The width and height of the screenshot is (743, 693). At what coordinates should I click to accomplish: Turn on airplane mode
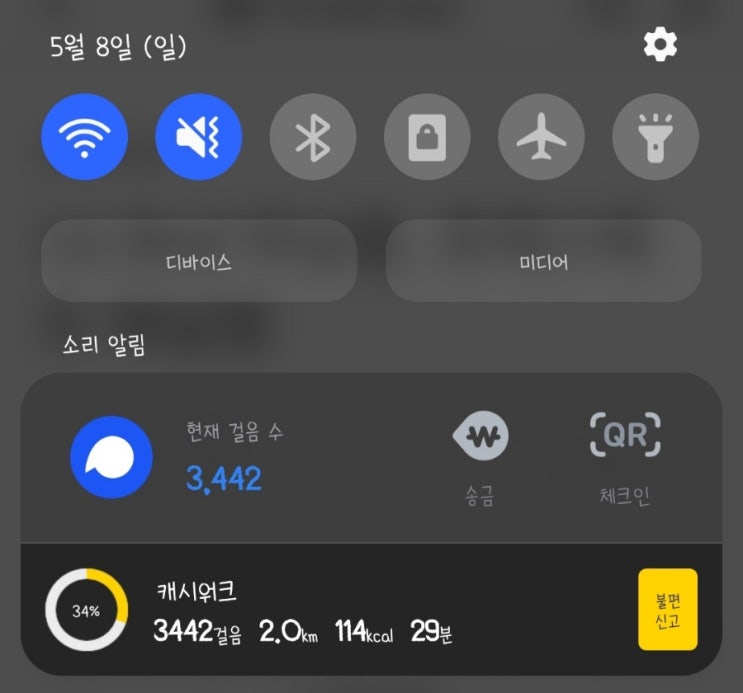541,137
